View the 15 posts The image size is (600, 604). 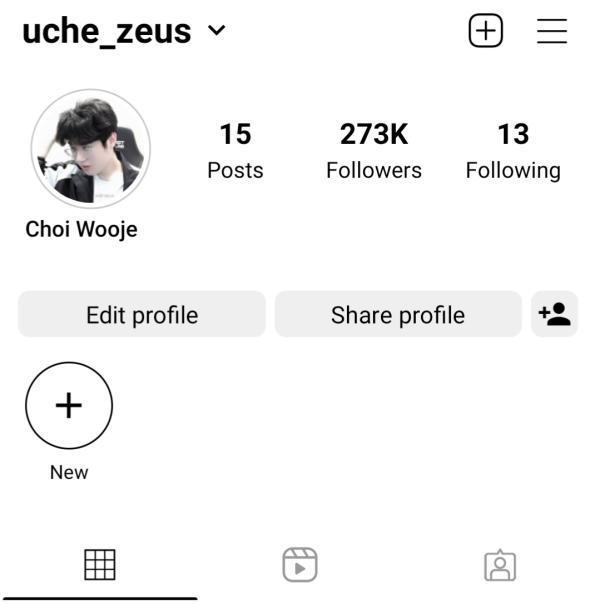[x=235, y=151]
